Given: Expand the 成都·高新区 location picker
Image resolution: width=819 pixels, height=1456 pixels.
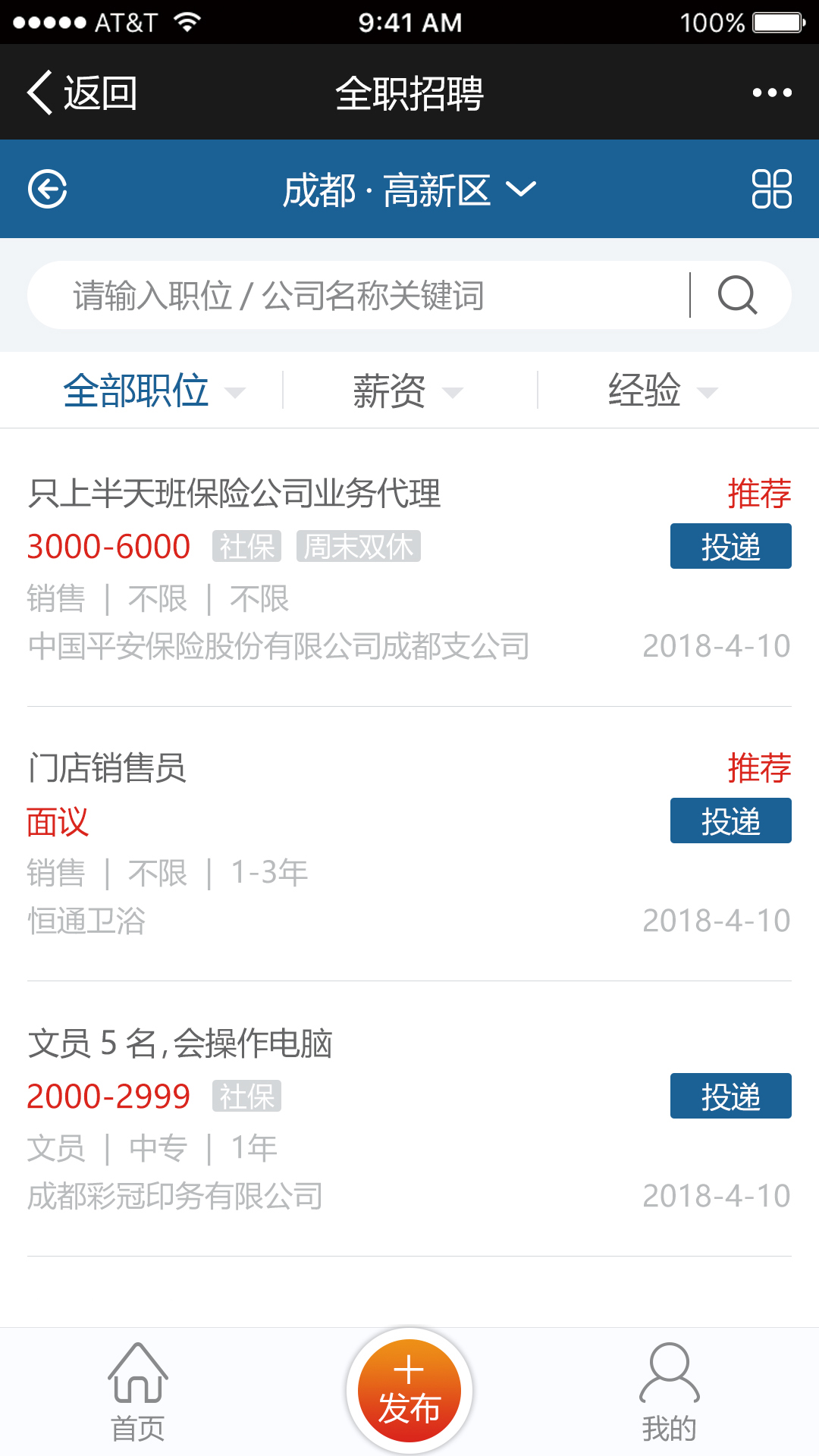Looking at the screenshot, I should [x=409, y=190].
